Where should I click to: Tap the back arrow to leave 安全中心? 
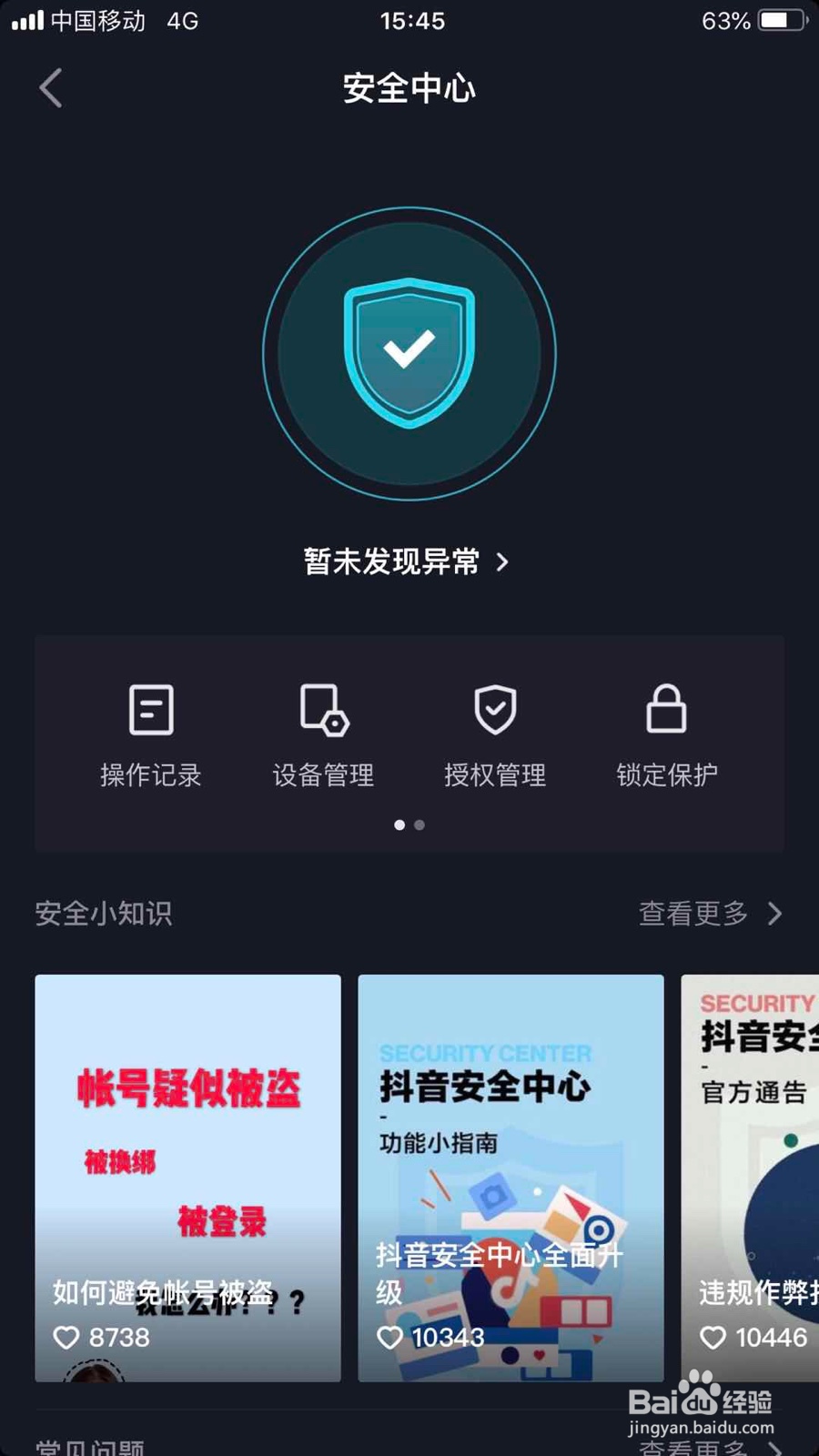(x=50, y=88)
